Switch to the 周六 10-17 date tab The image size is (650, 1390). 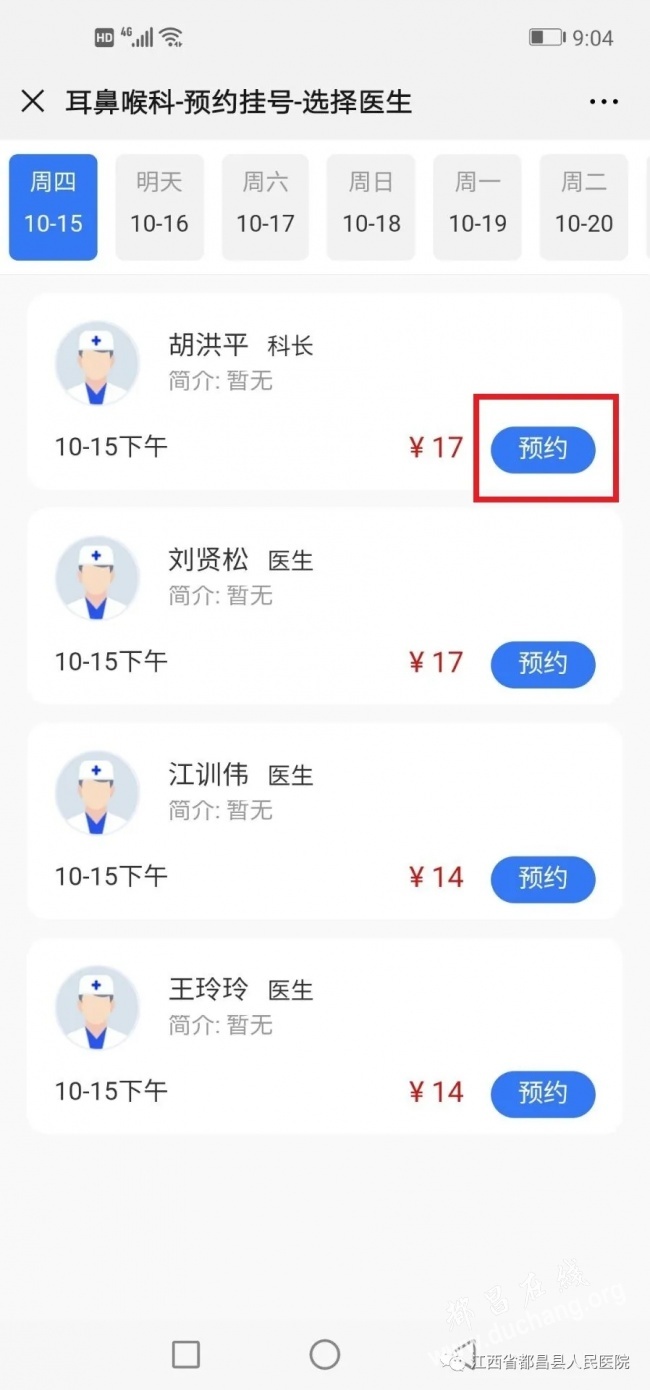pos(265,204)
